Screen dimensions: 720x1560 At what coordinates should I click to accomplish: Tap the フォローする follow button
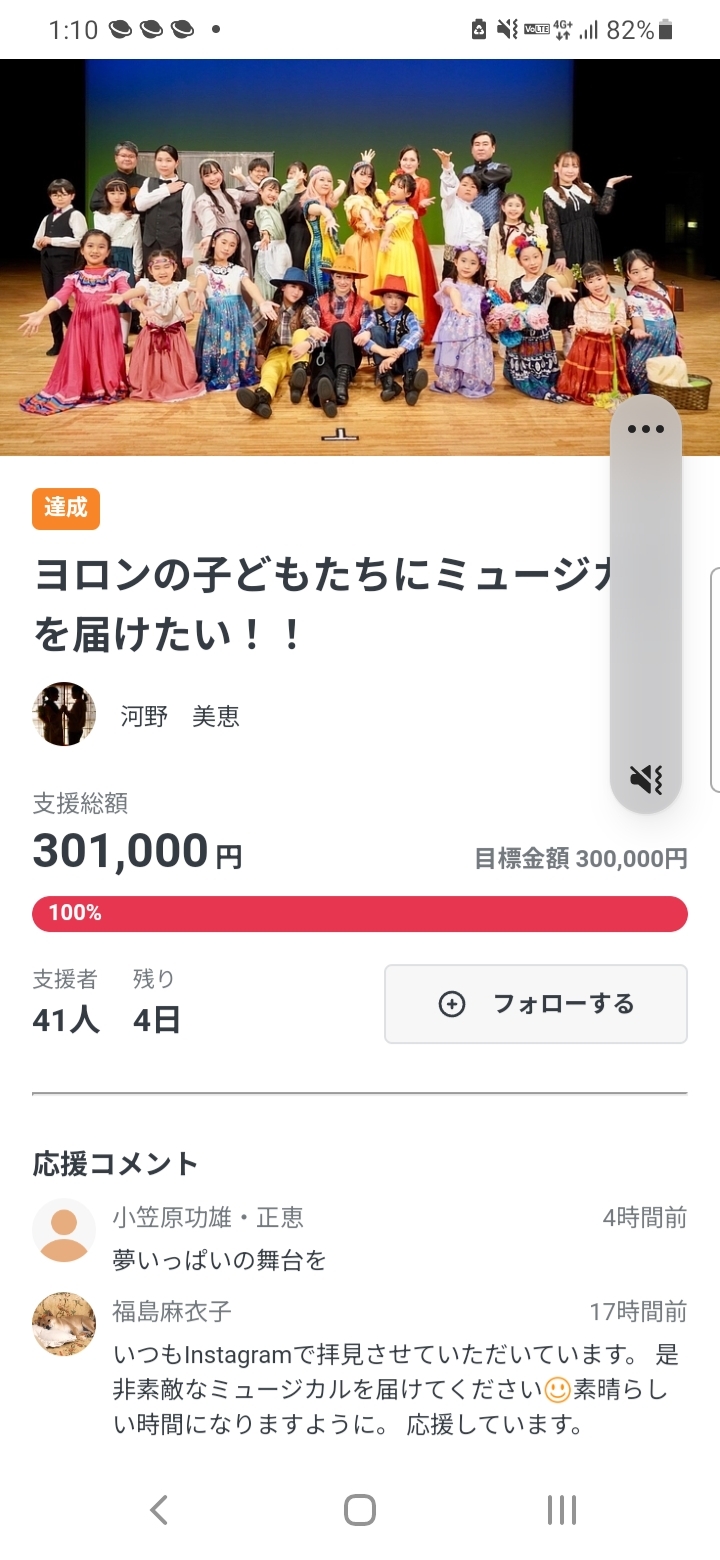[x=535, y=1004]
